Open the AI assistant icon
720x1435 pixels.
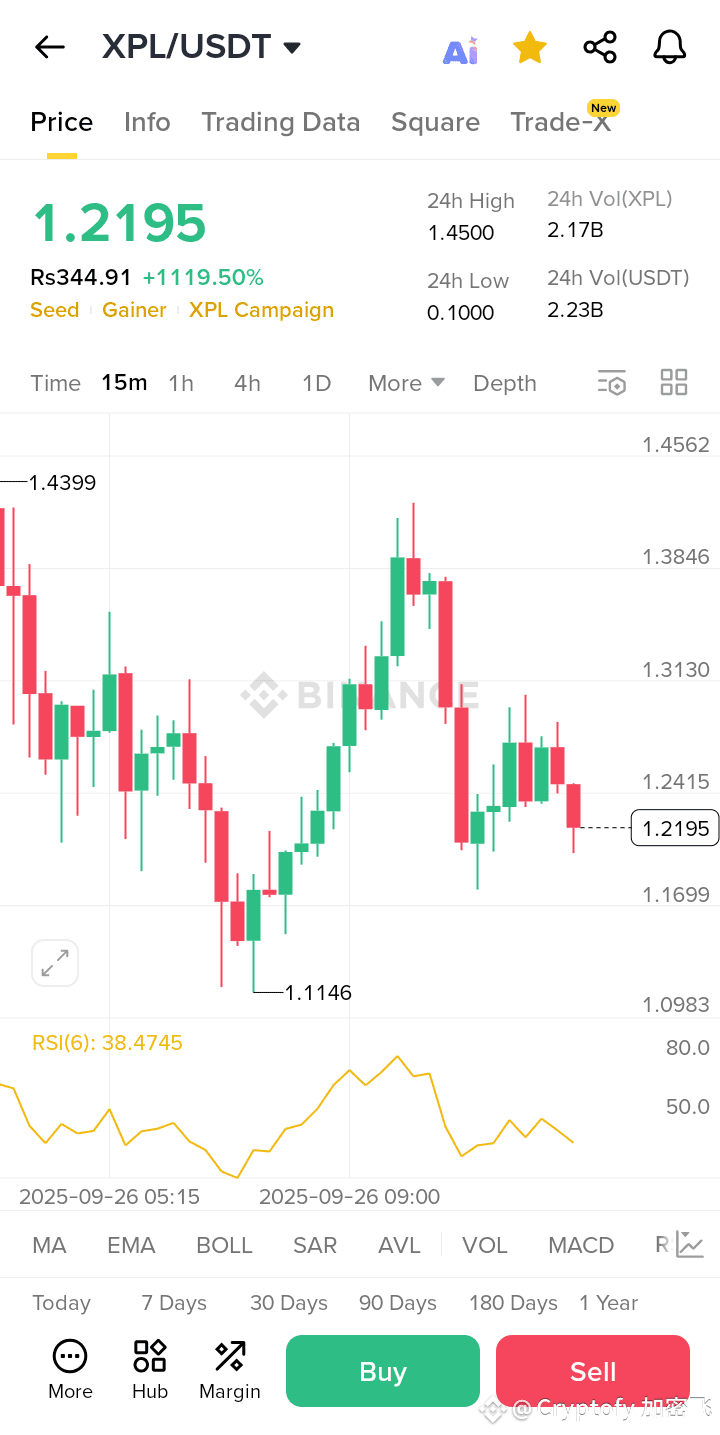pos(460,50)
